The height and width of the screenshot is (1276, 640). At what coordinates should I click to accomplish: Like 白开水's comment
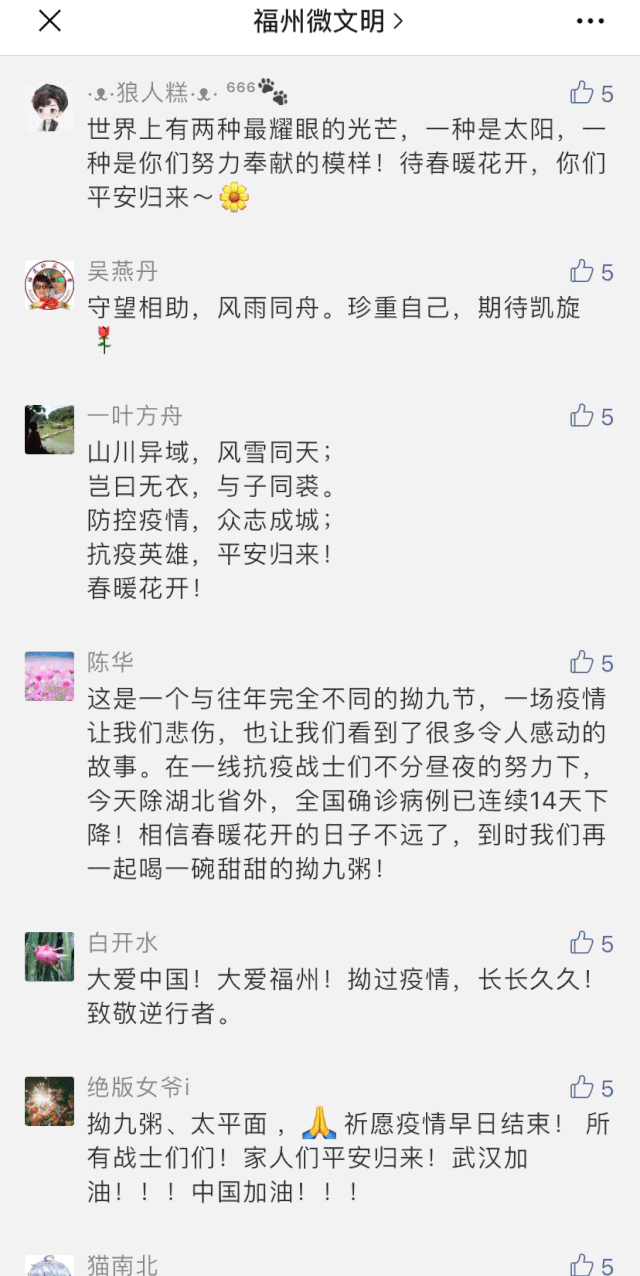[x=583, y=943]
